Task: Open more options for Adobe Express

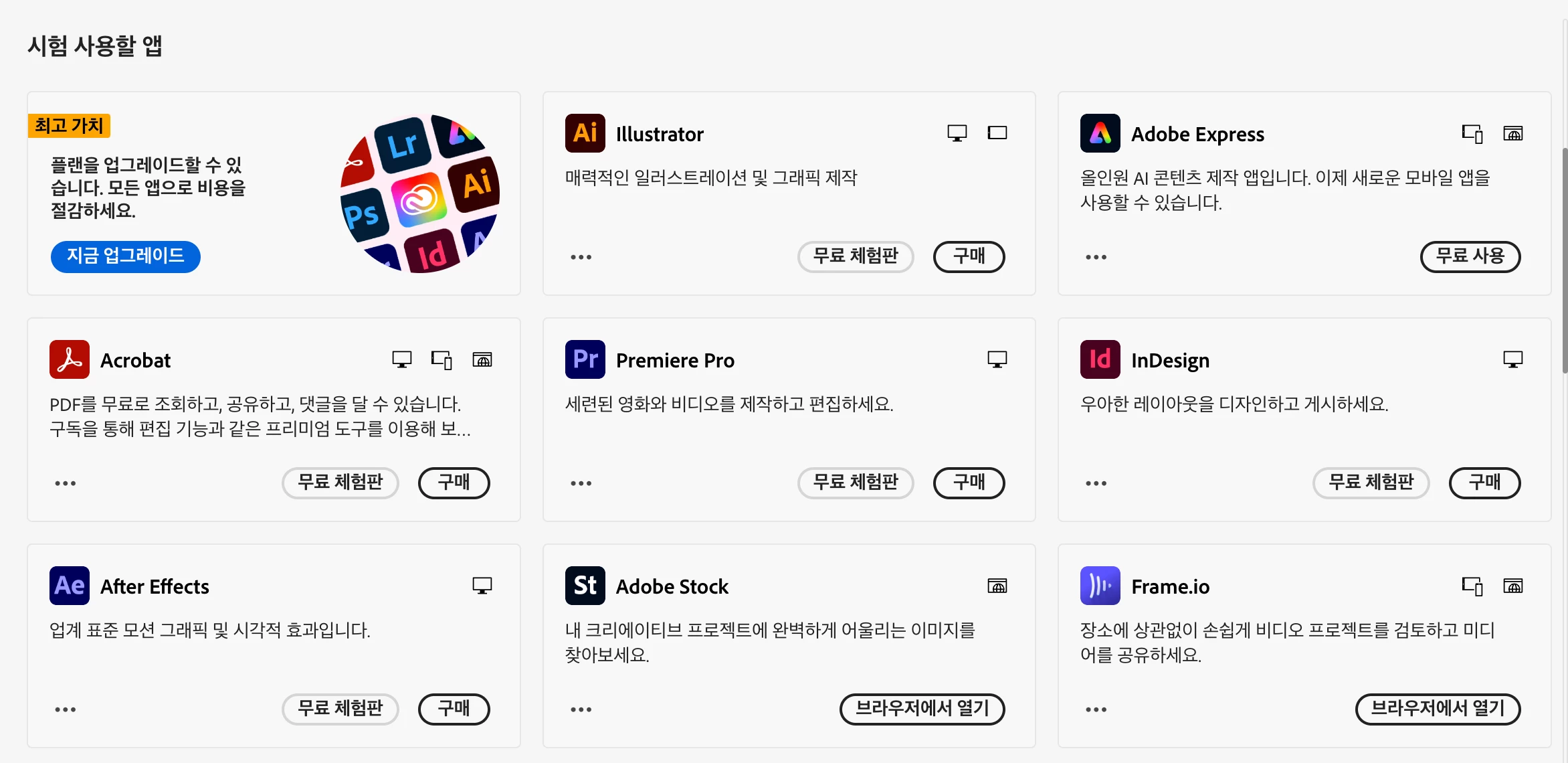Action: pyautogui.click(x=1096, y=257)
